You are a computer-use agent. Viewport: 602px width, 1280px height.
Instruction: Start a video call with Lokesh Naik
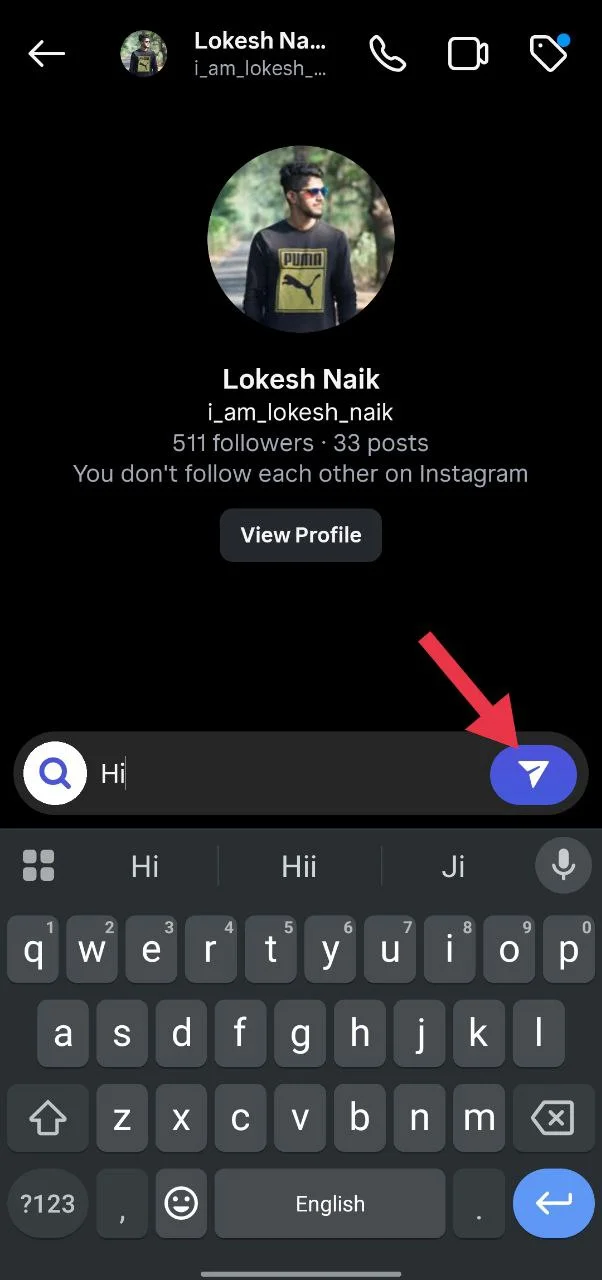click(468, 54)
